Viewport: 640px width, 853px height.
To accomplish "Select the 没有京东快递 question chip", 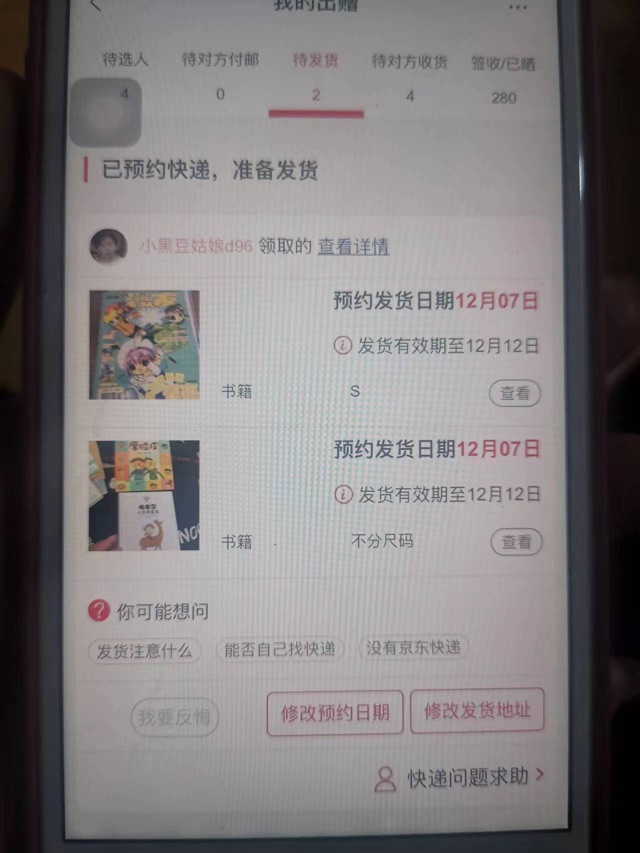I will (x=413, y=647).
